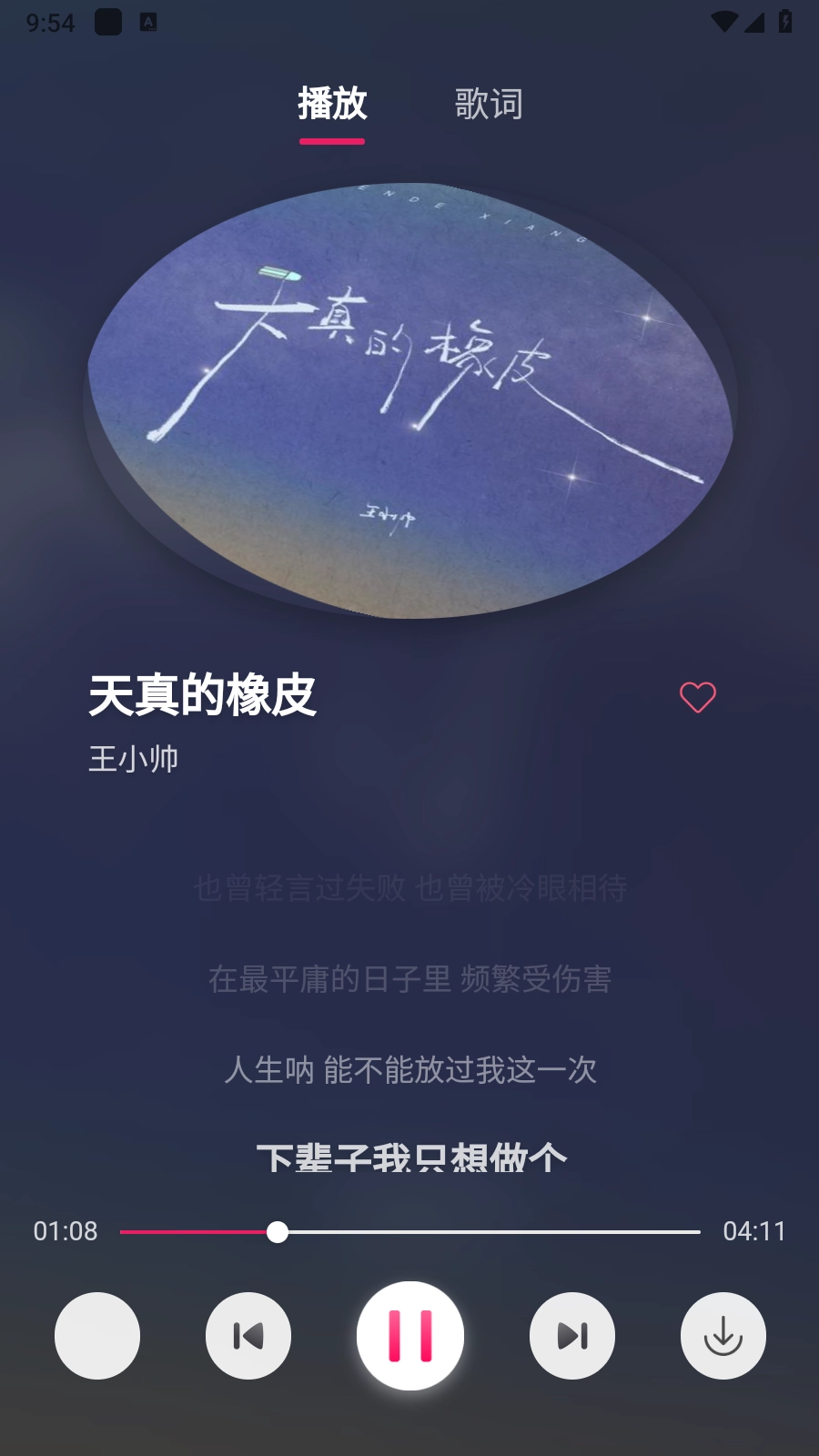Tap the song title 天真的橡皮

tap(202, 696)
